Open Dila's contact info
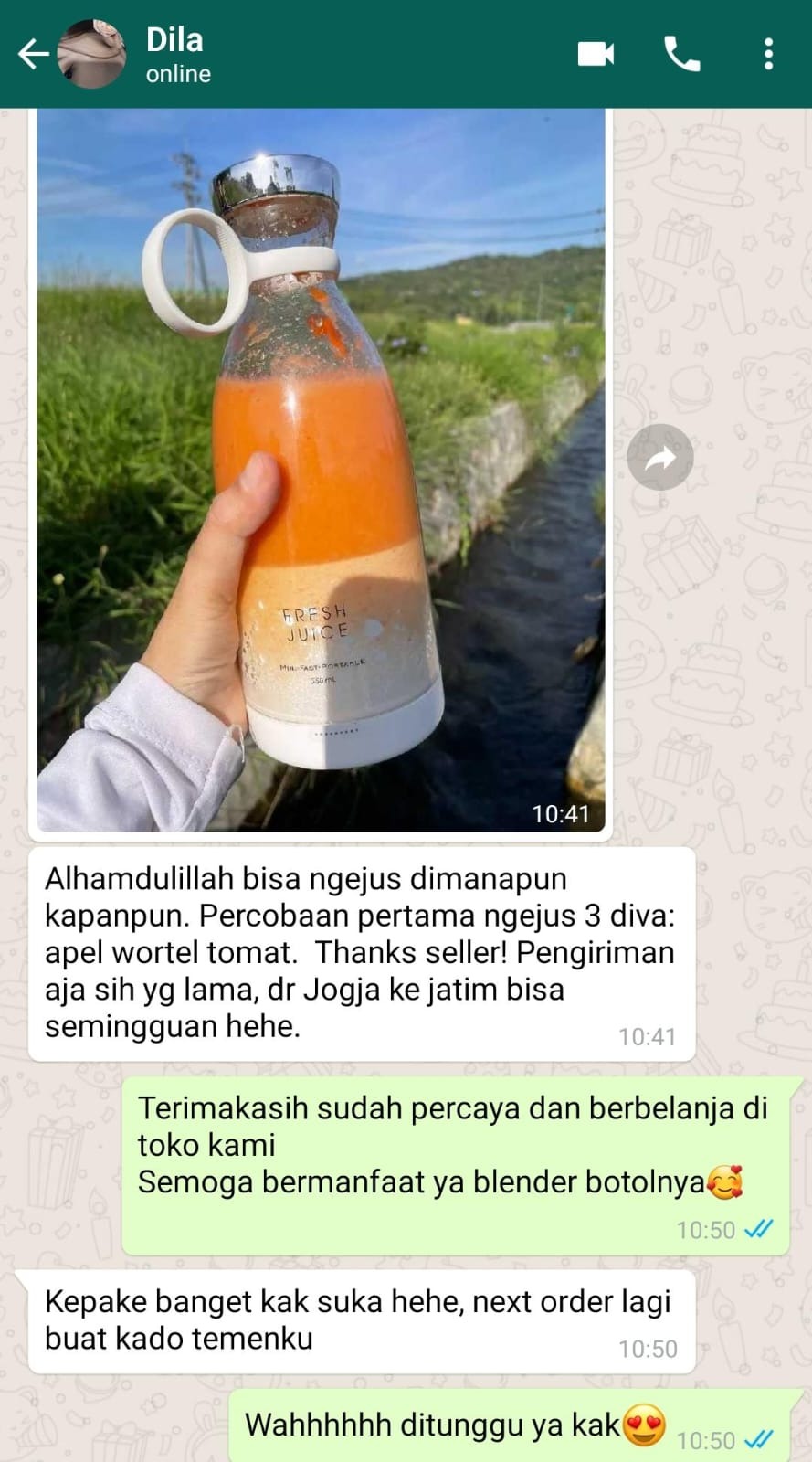 pos(178,55)
